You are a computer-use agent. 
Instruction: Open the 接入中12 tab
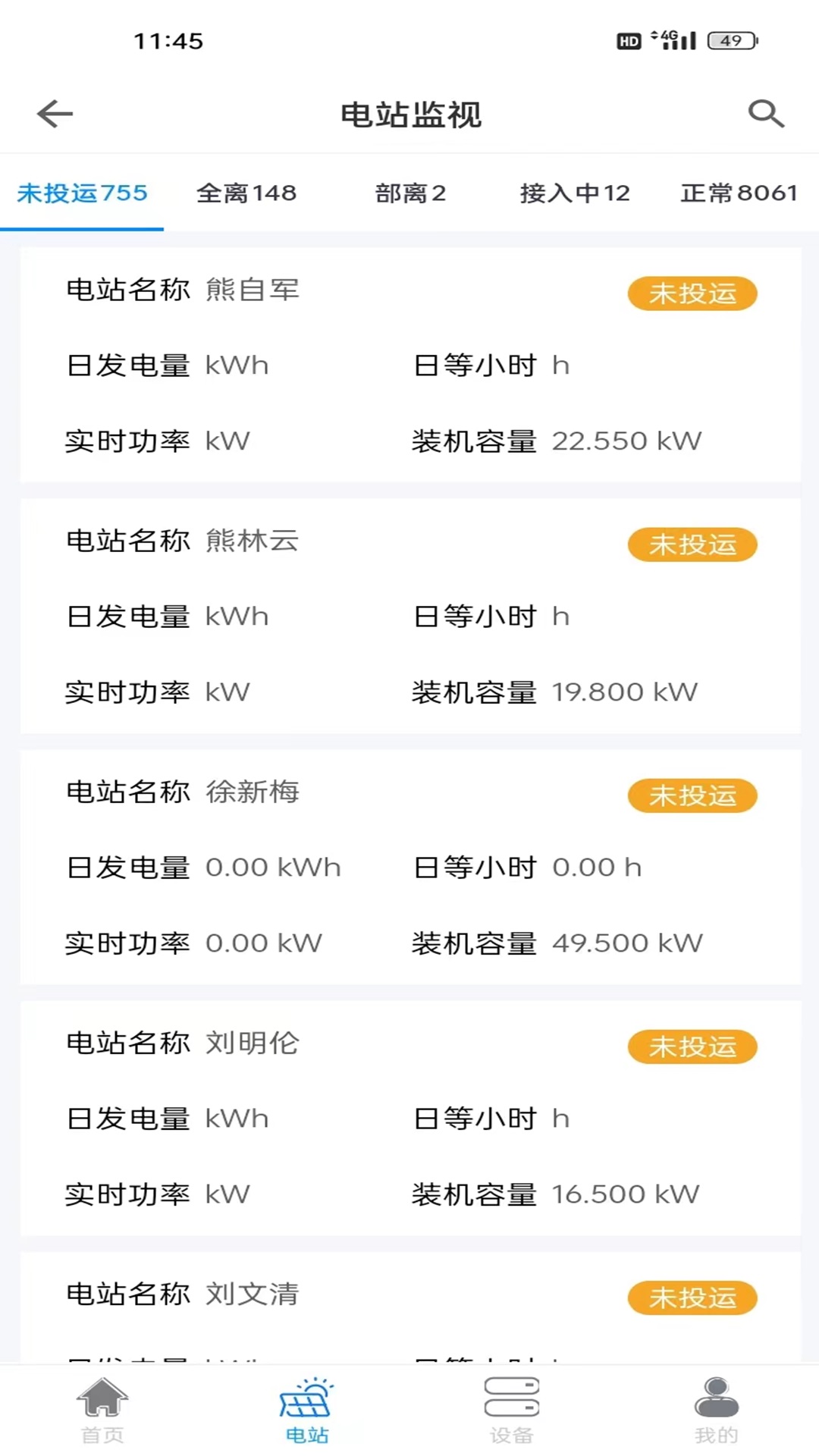(574, 193)
